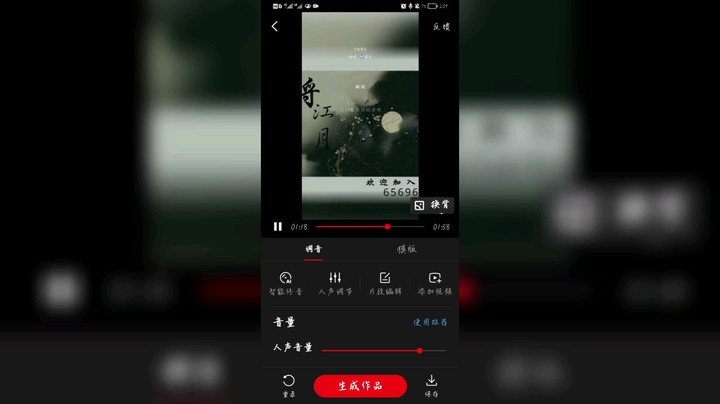Switch to the 调音 tab
Screen dimensions: 720x404
(313, 249)
